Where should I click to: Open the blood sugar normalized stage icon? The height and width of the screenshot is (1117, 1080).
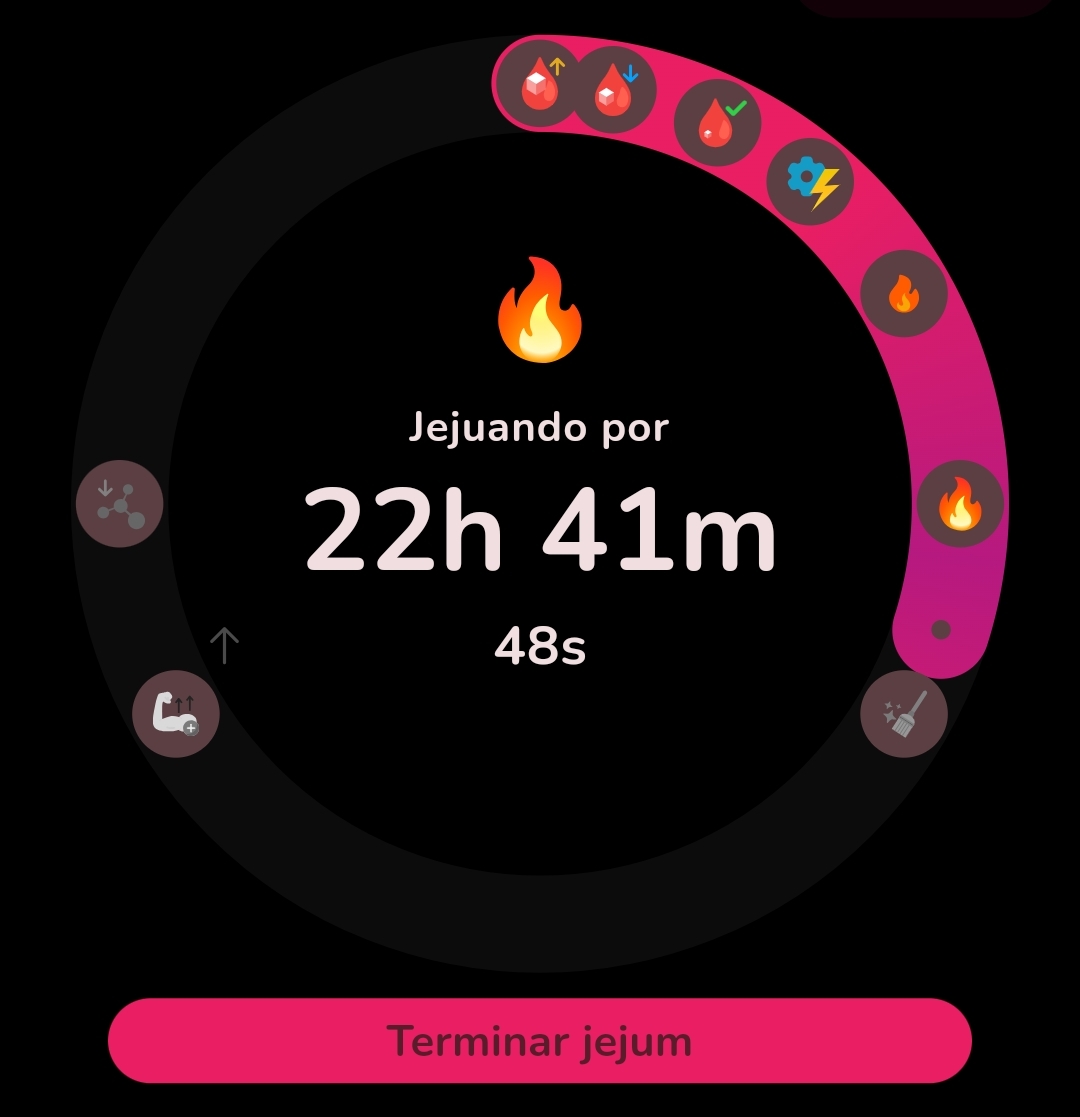click(717, 123)
